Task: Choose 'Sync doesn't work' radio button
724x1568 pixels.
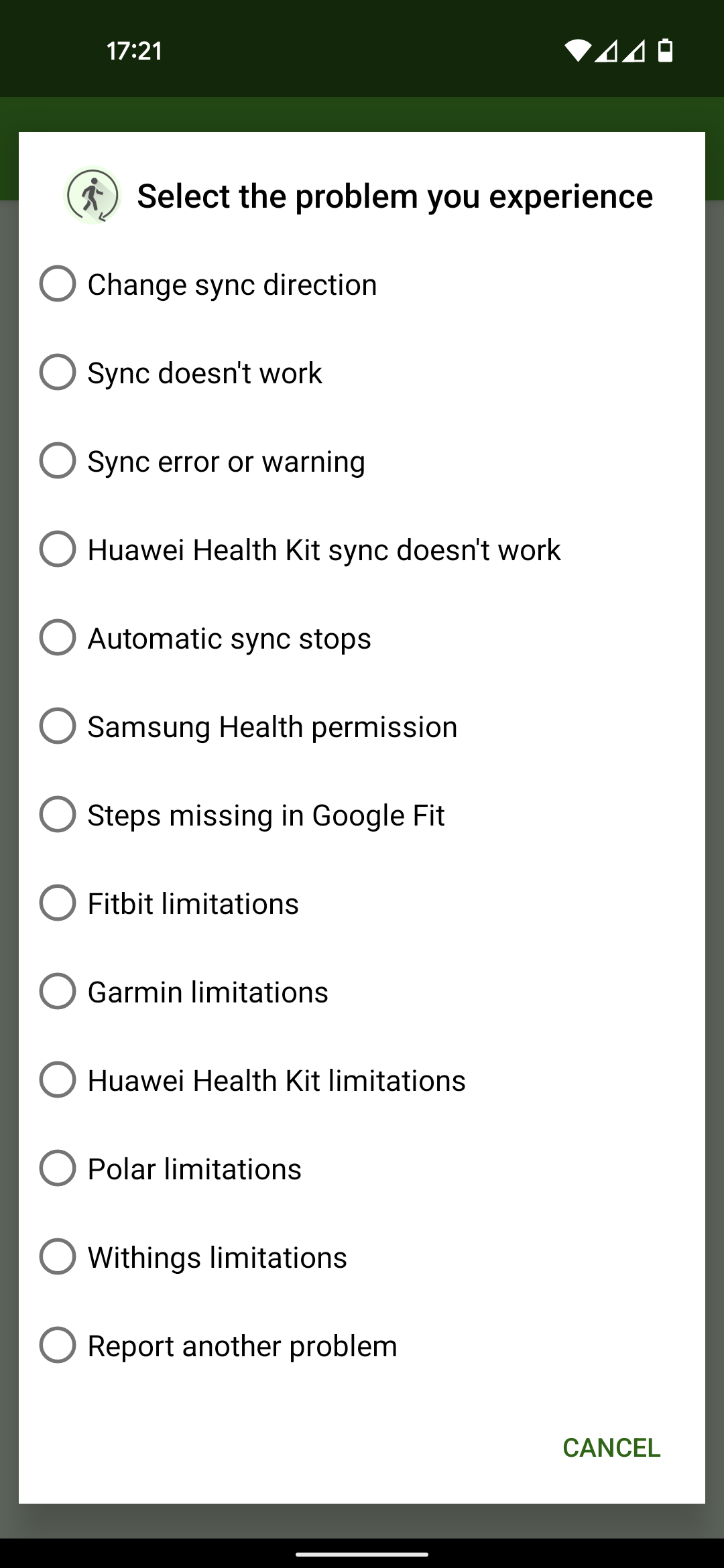Action: coord(58,373)
